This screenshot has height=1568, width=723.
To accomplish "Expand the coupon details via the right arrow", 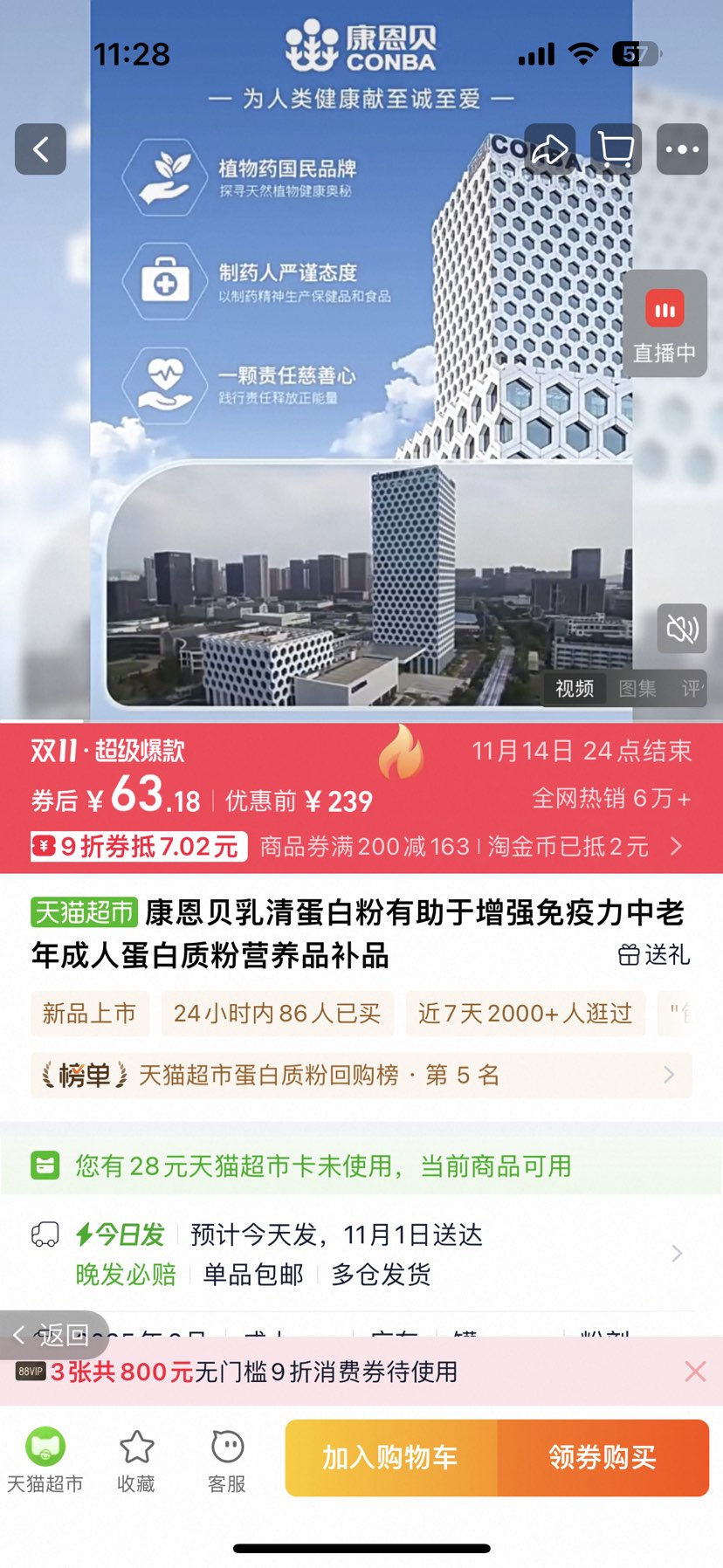I will pos(675,846).
